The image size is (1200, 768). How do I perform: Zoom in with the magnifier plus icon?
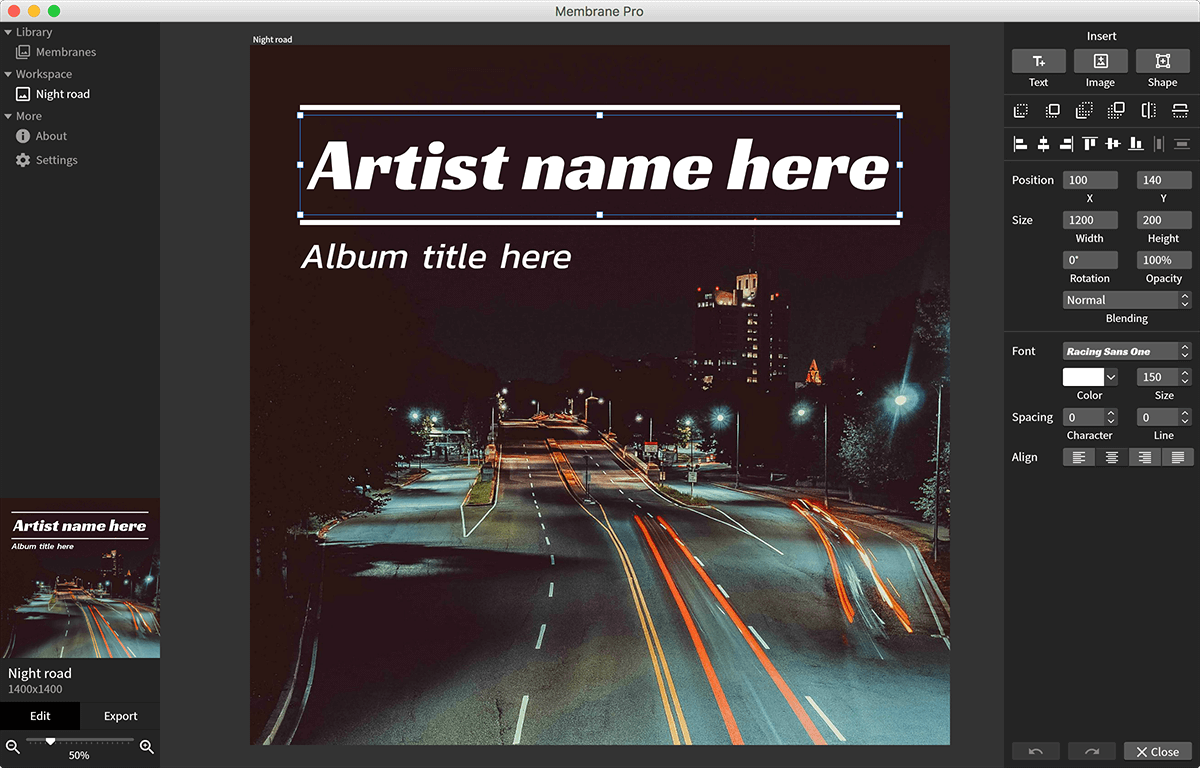point(147,746)
